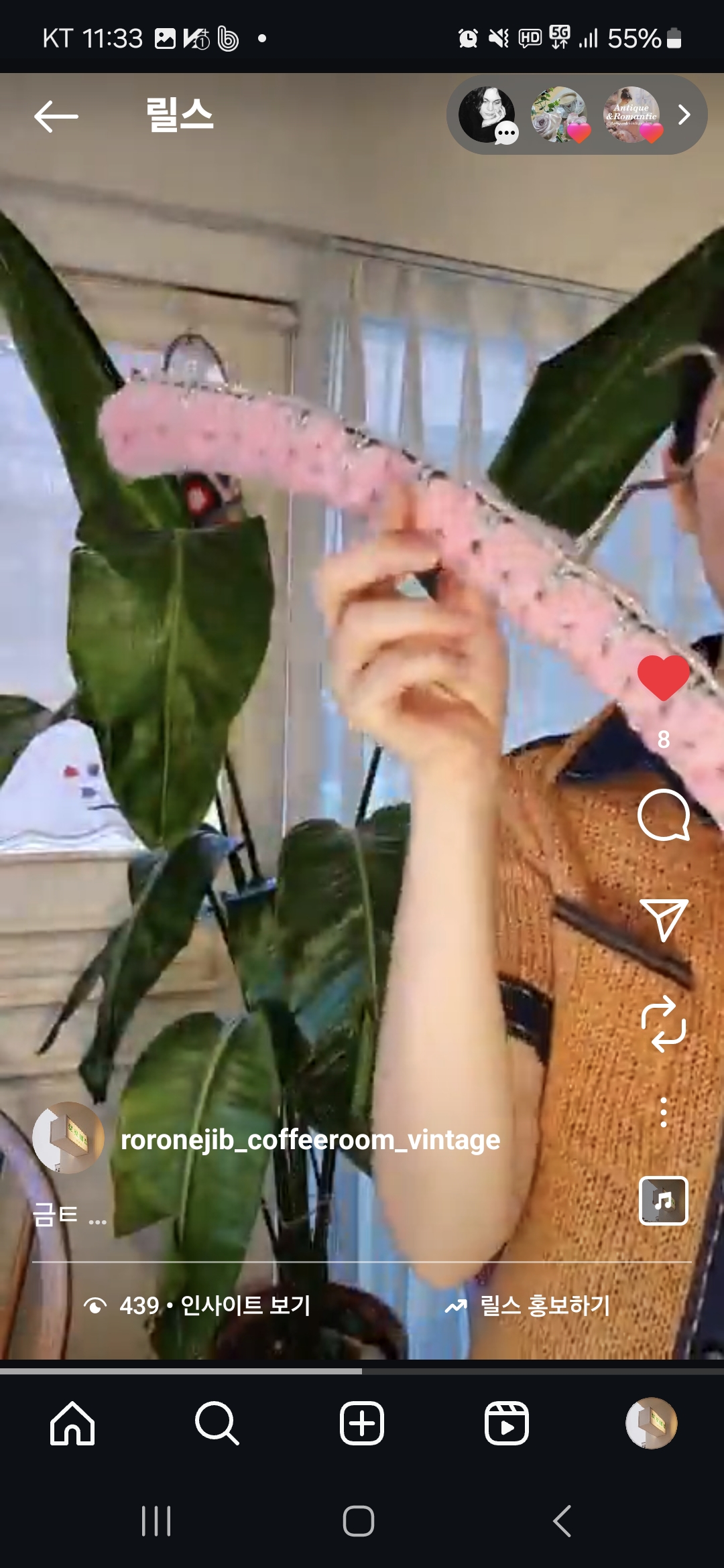This screenshot has width=724, height=1568.
Task: Create a new post with plus tab
Action: [x=361, y=1423]
